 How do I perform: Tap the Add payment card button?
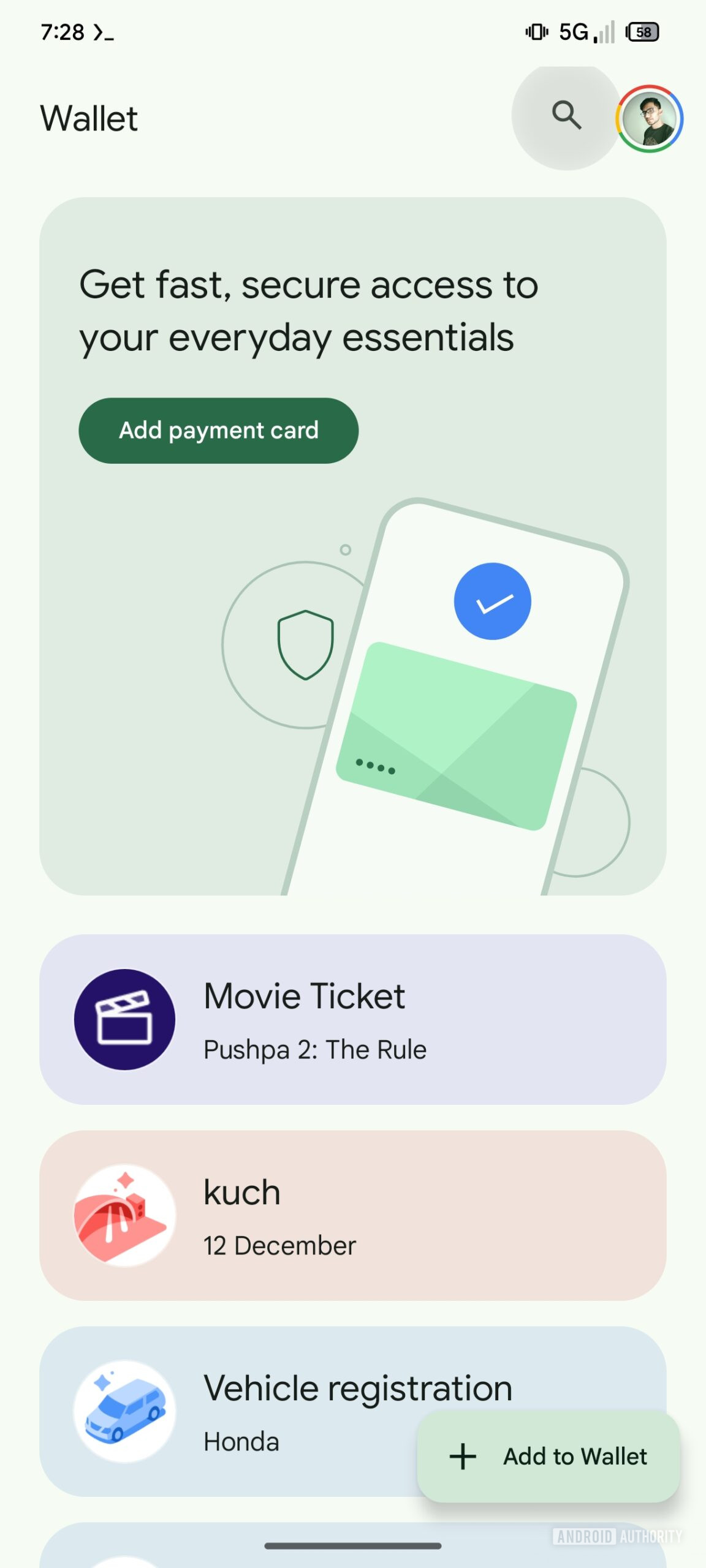tap(218, 431)
